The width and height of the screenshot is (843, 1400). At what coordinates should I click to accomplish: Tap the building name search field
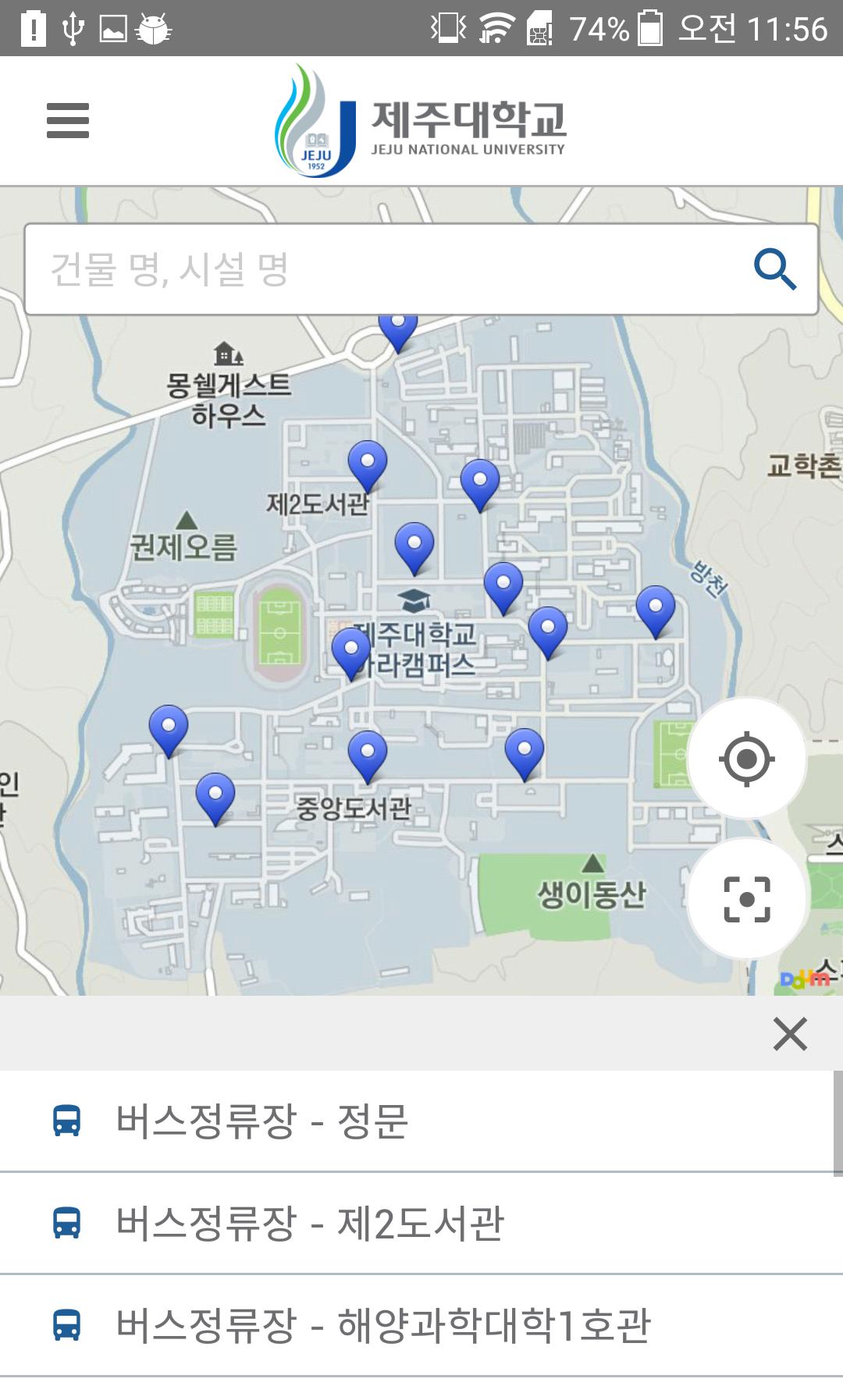coord(421,269)
